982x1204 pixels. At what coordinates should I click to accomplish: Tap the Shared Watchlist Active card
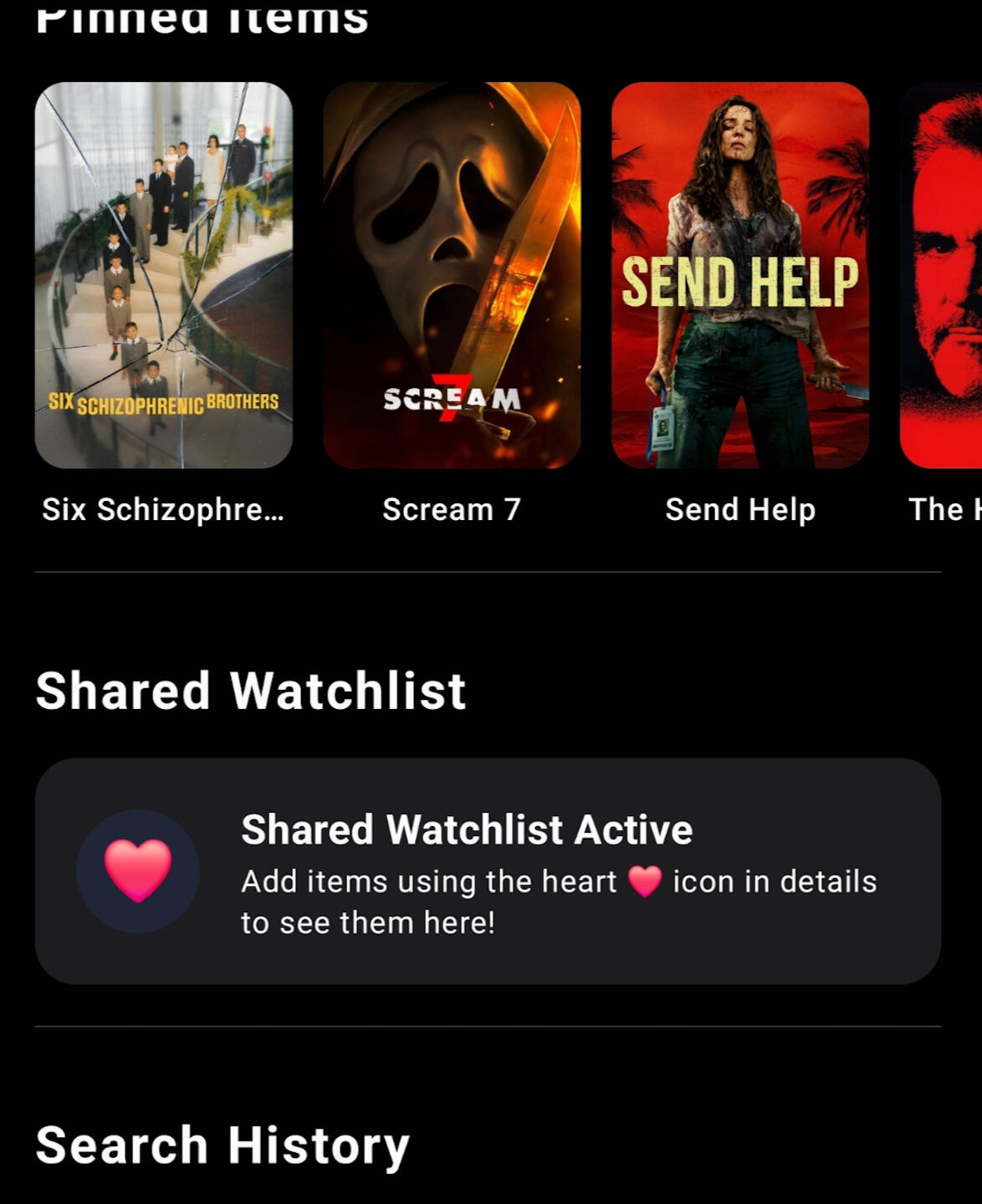(x=488, y=871)
